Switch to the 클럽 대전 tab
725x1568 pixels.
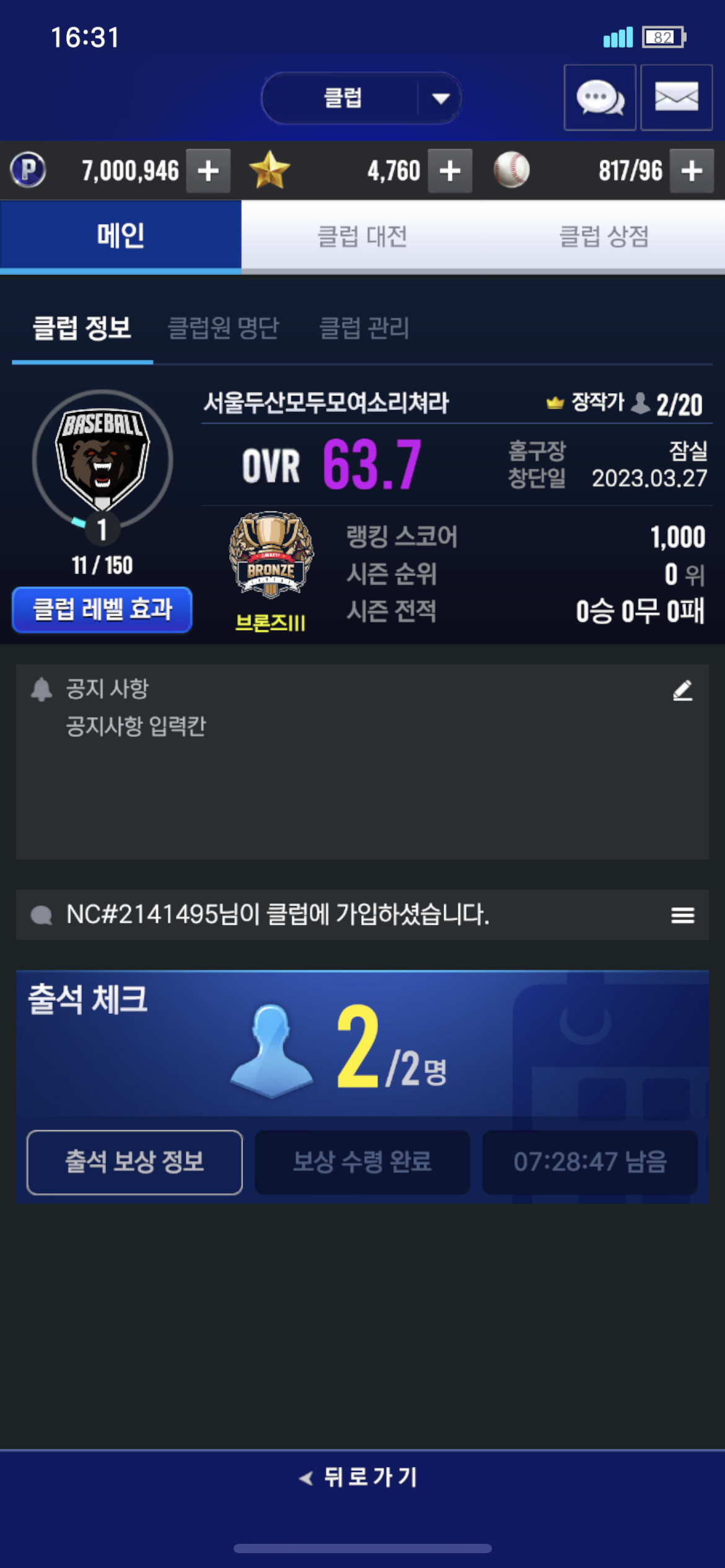(x=362, y=237)
